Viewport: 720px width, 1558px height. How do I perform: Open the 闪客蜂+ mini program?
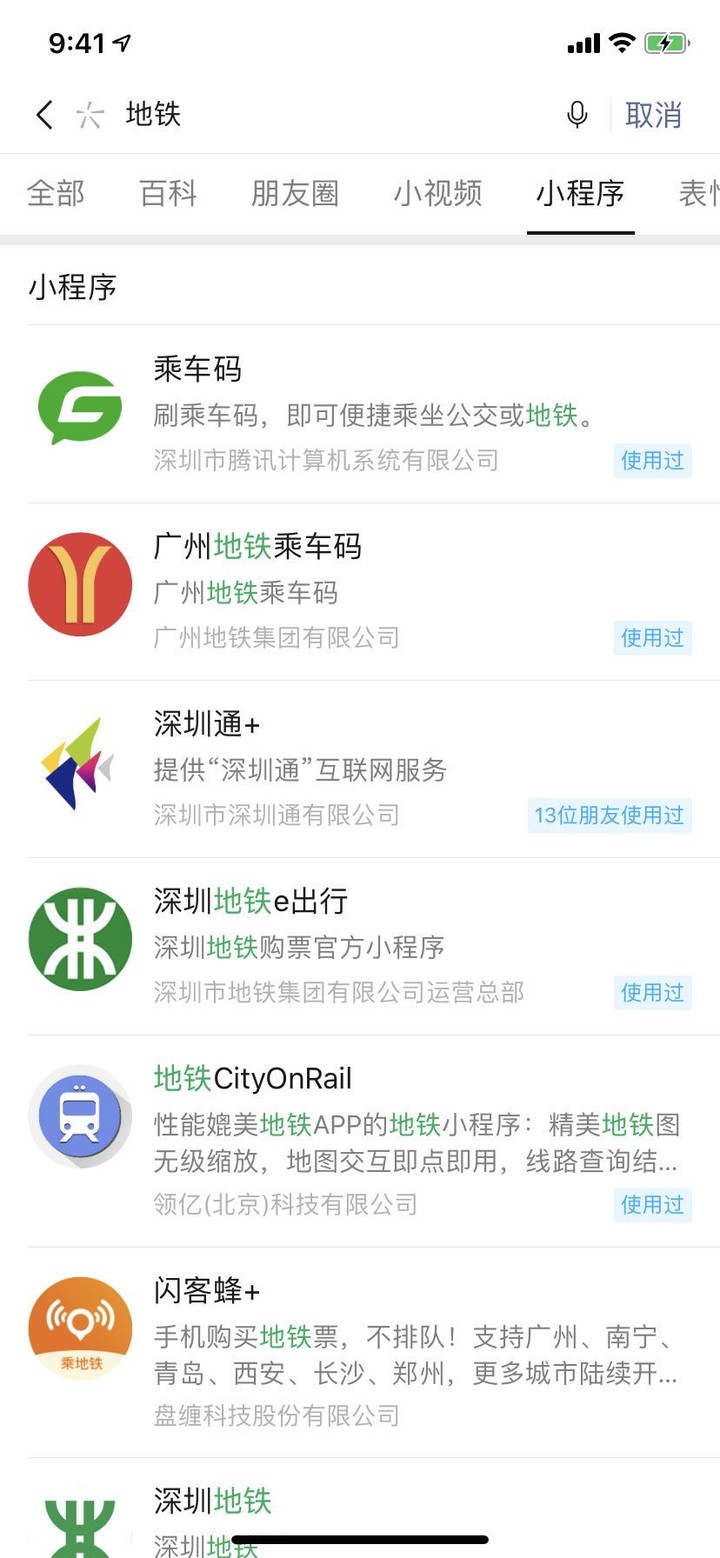coord(360,1352)
